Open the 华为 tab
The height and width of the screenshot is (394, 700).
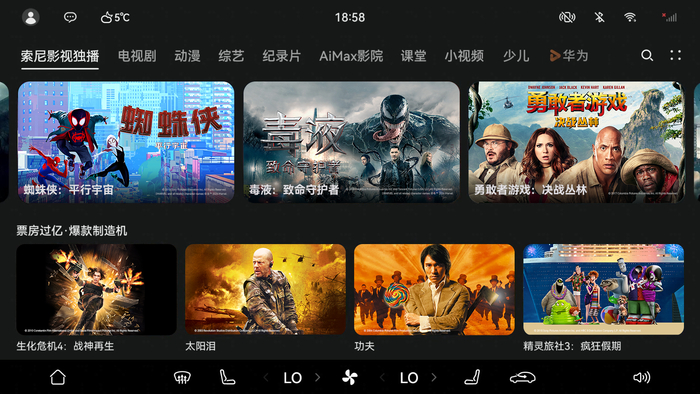coord(569,56)
